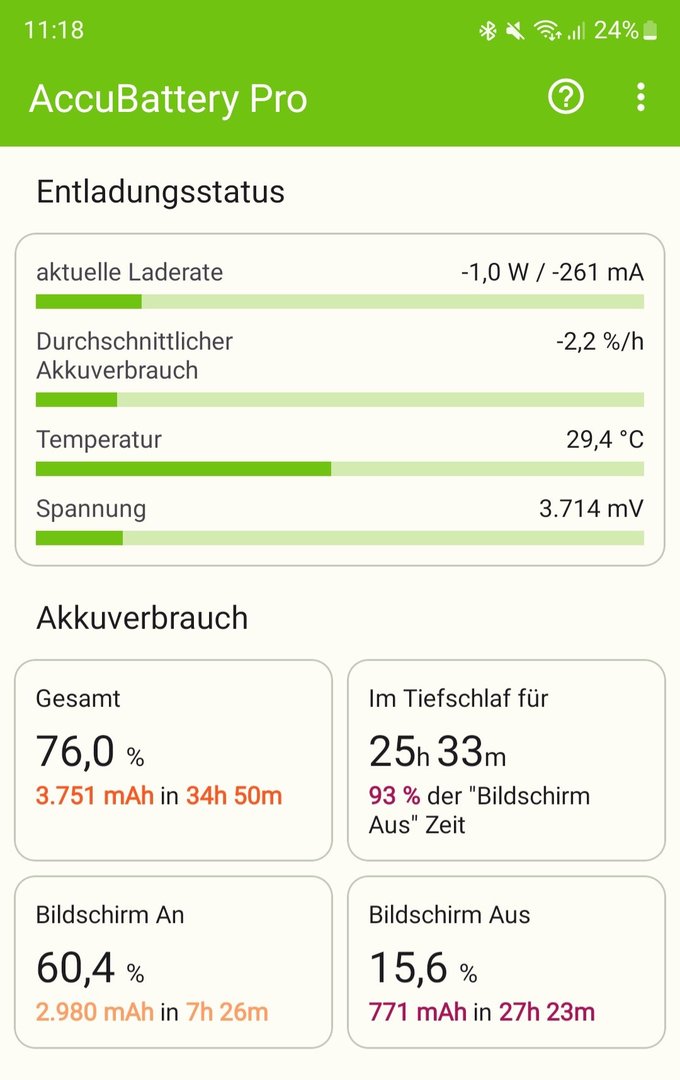
Task: Open the three-dot overflow menu
Action: coord(641,97)
